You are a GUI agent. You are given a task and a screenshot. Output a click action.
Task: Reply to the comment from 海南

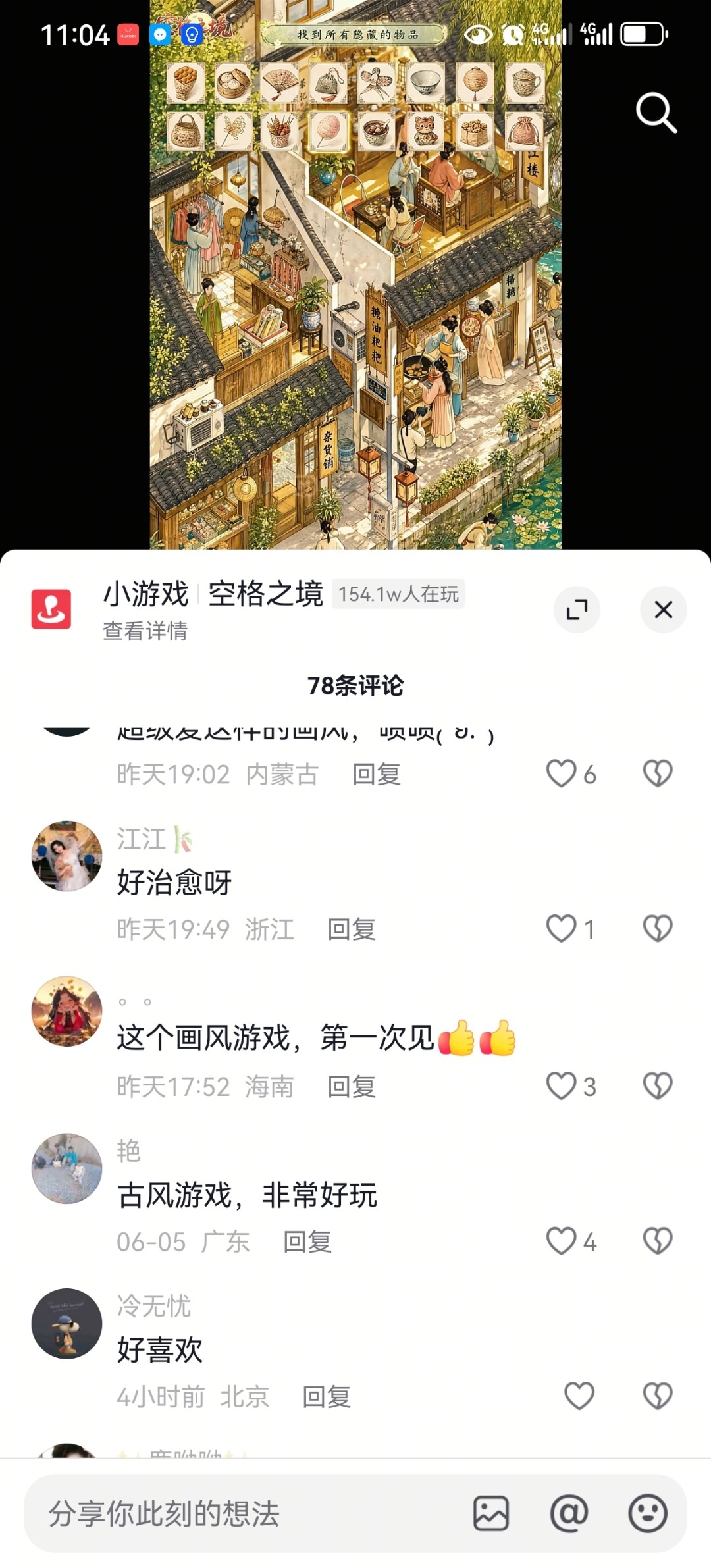tap(352, 1086)
